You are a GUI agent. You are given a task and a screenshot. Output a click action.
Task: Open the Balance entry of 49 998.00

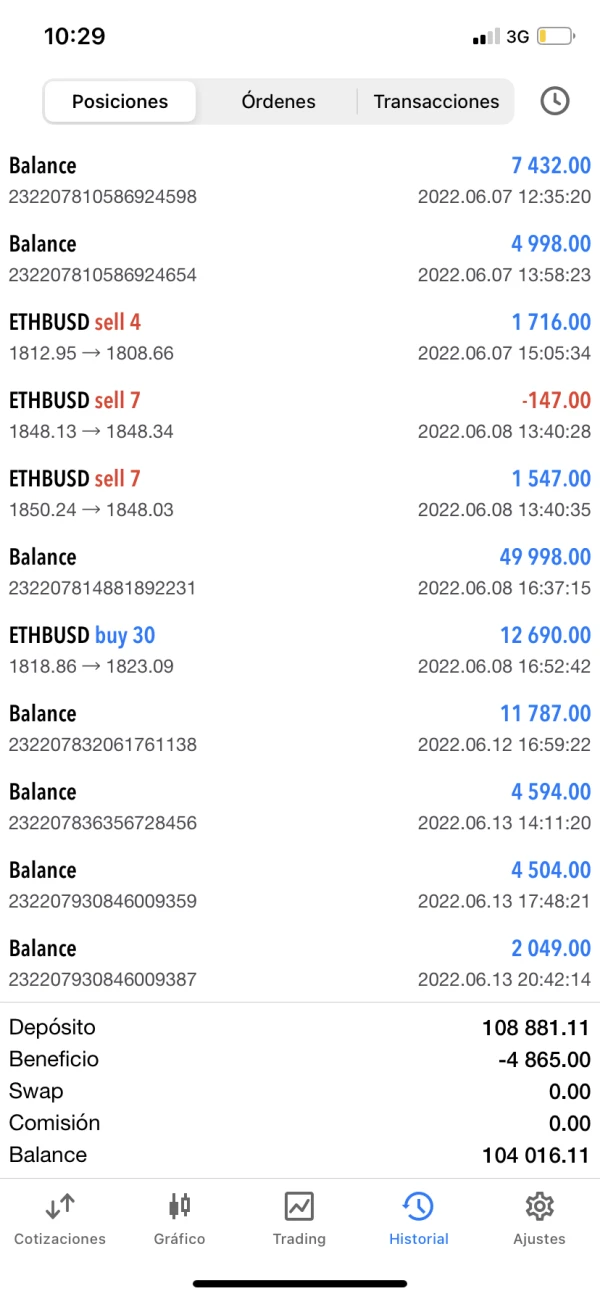(x=300, y=572)
